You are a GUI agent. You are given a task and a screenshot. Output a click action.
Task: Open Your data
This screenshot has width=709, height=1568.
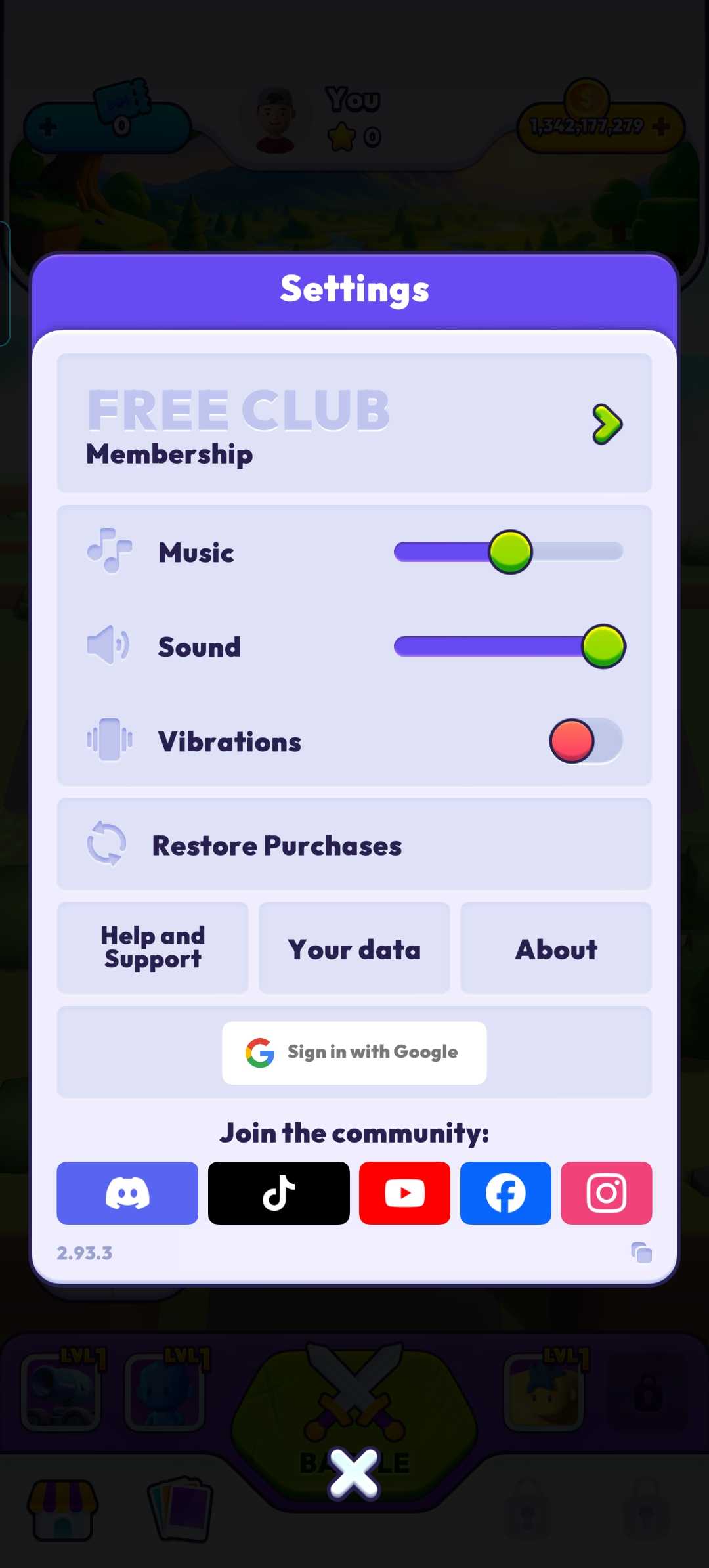pos(354,949)
